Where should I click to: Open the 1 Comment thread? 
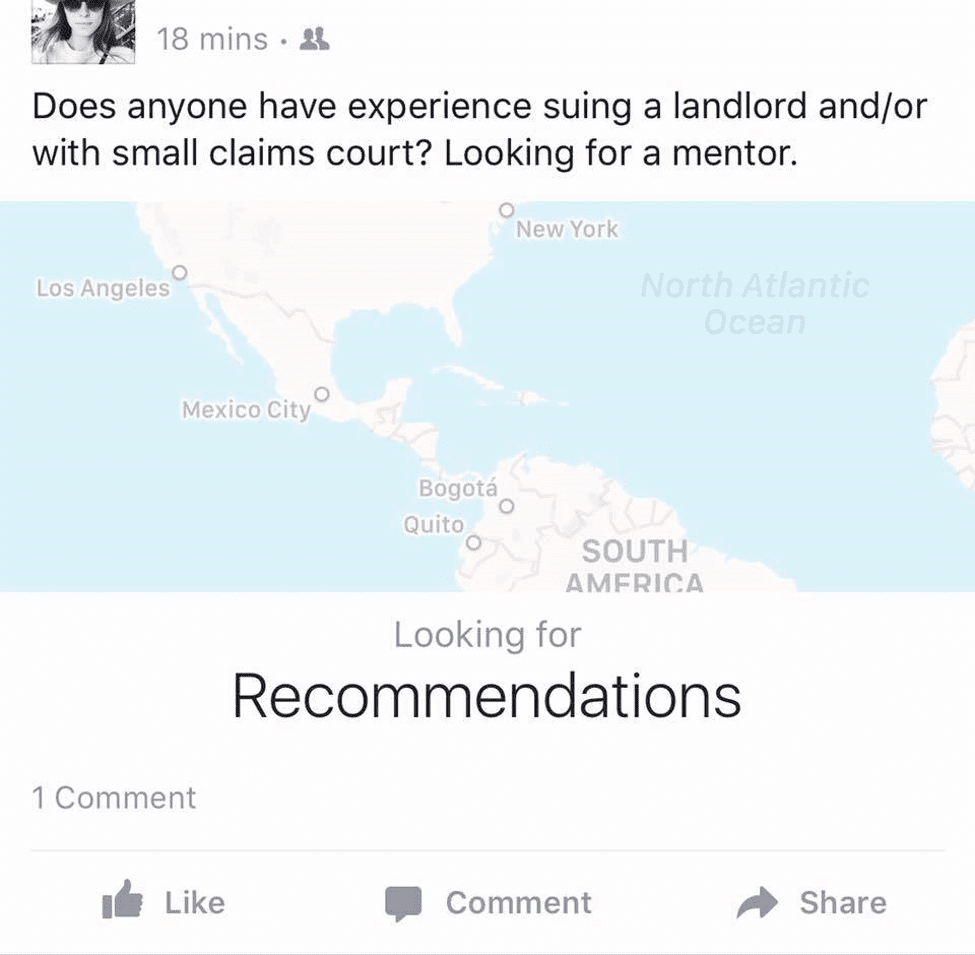(114, 798)
